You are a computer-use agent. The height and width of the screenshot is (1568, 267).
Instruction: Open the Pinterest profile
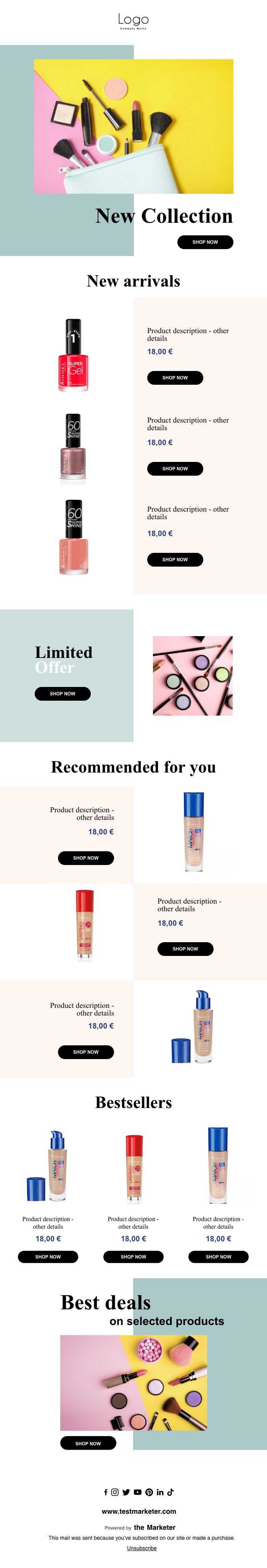pyautogui.click(x=149, y=1492)
